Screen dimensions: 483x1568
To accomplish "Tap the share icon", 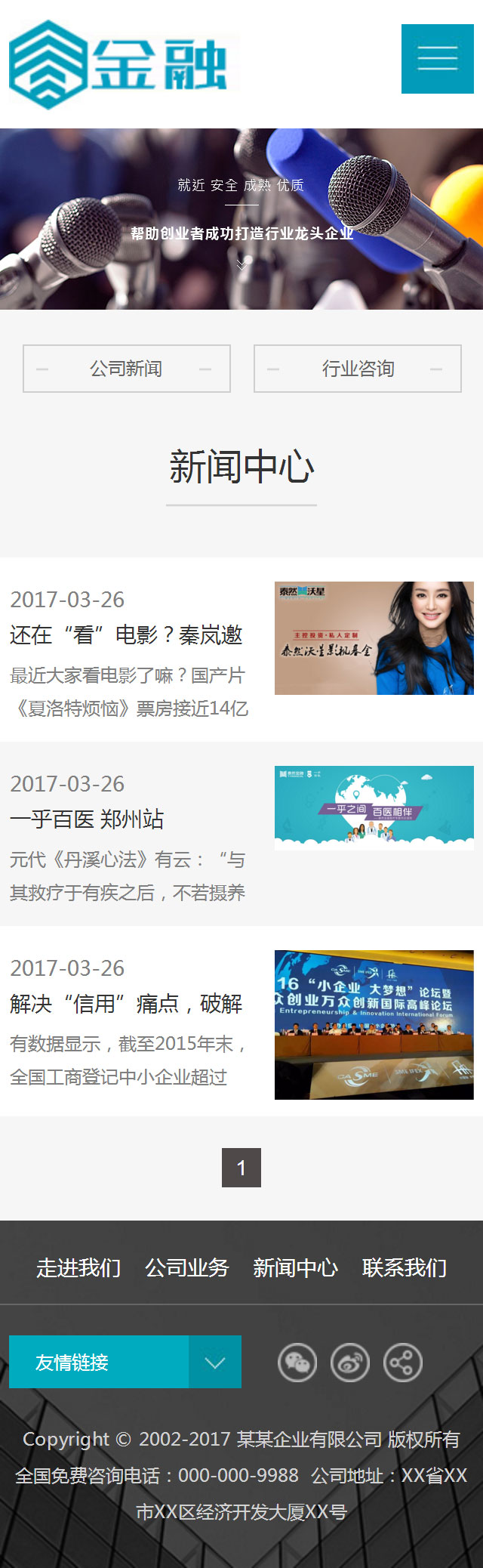I will [403, 1363].
